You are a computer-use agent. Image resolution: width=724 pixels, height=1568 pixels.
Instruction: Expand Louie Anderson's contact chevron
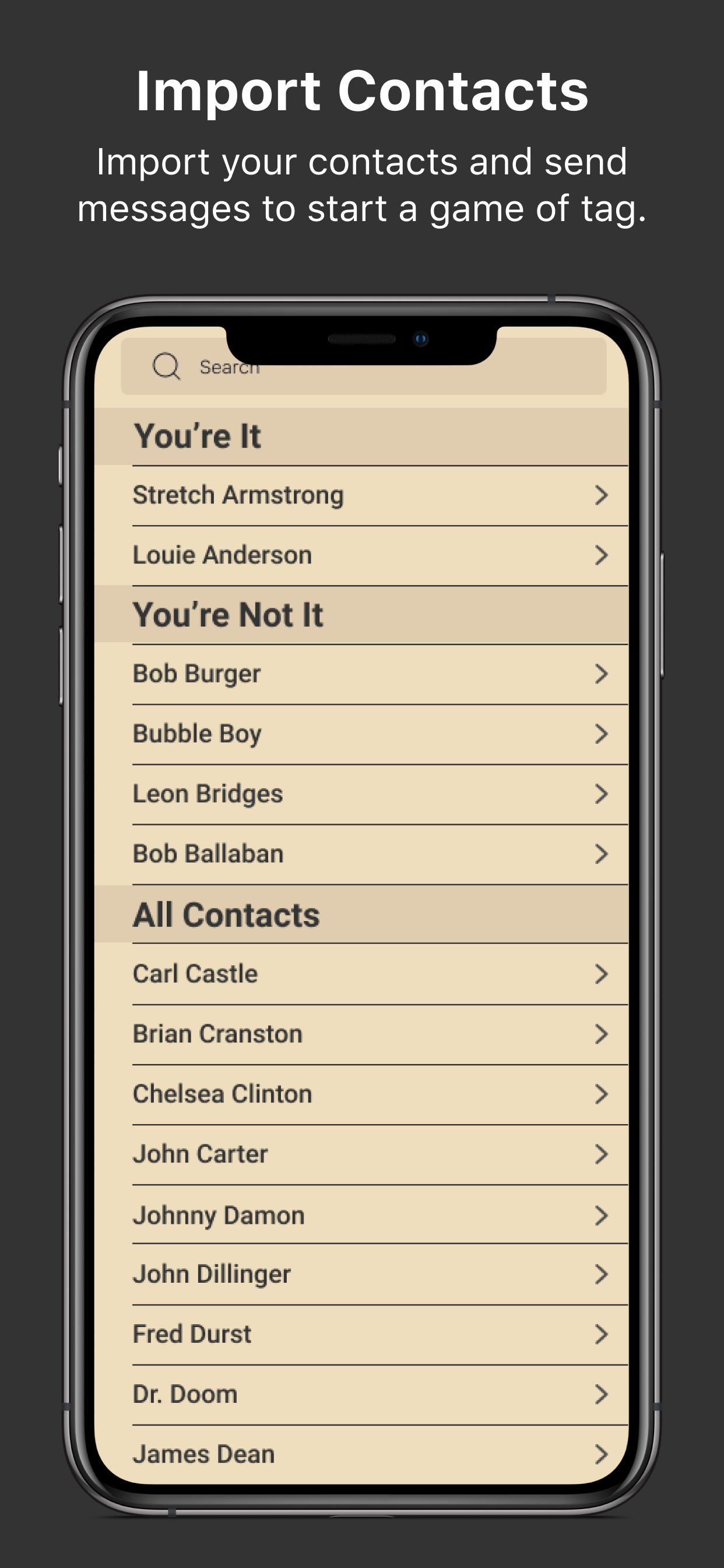coord(602,555)
